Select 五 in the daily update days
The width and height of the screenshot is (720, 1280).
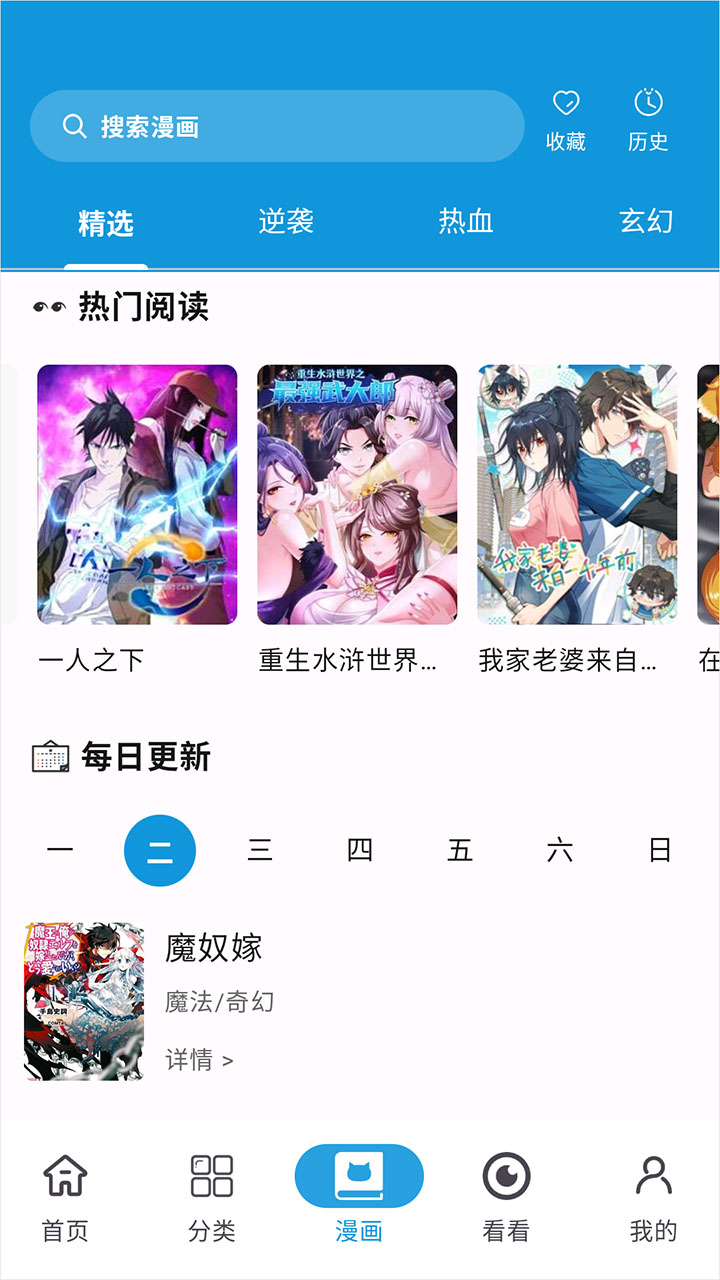coord(460,850)
